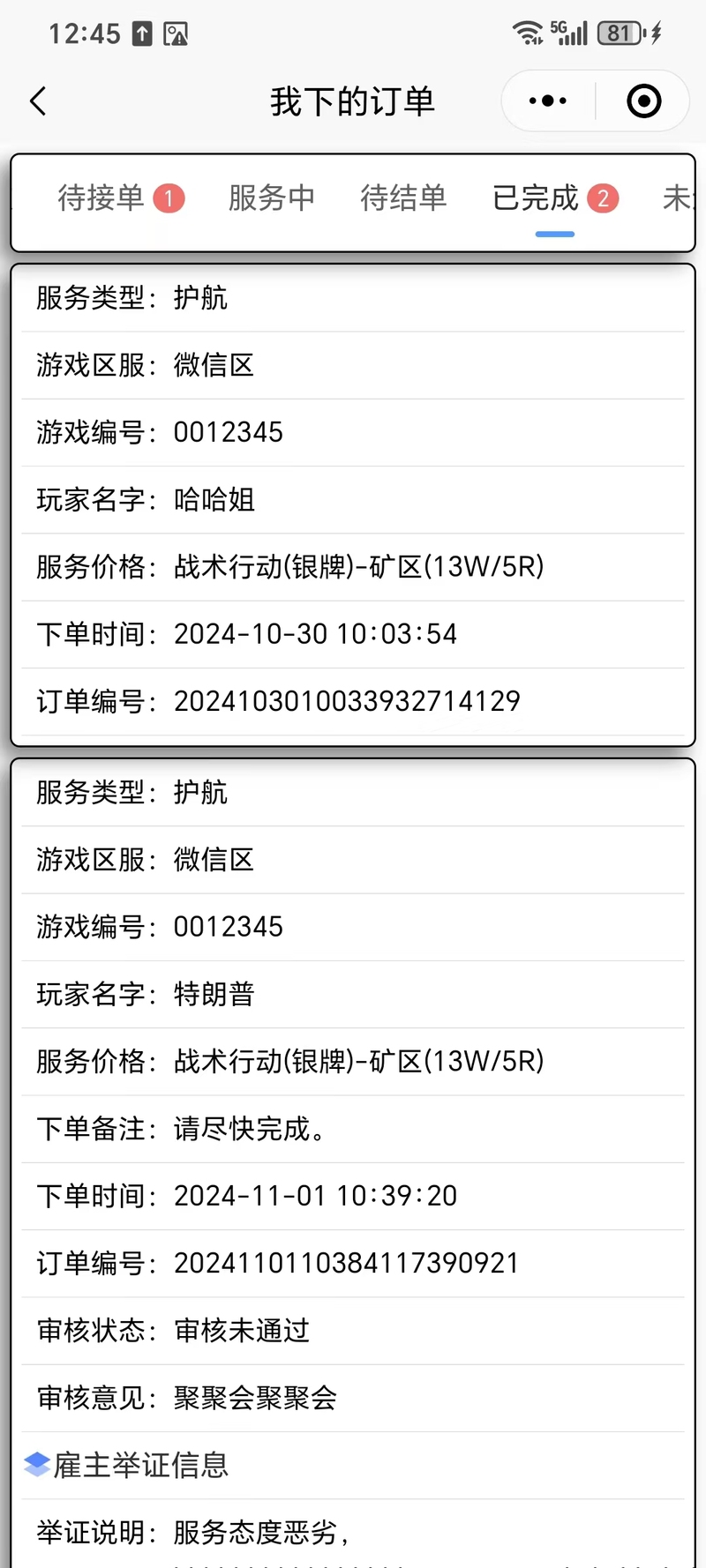Go back from the 我下的订单 page

click(38, 101)
